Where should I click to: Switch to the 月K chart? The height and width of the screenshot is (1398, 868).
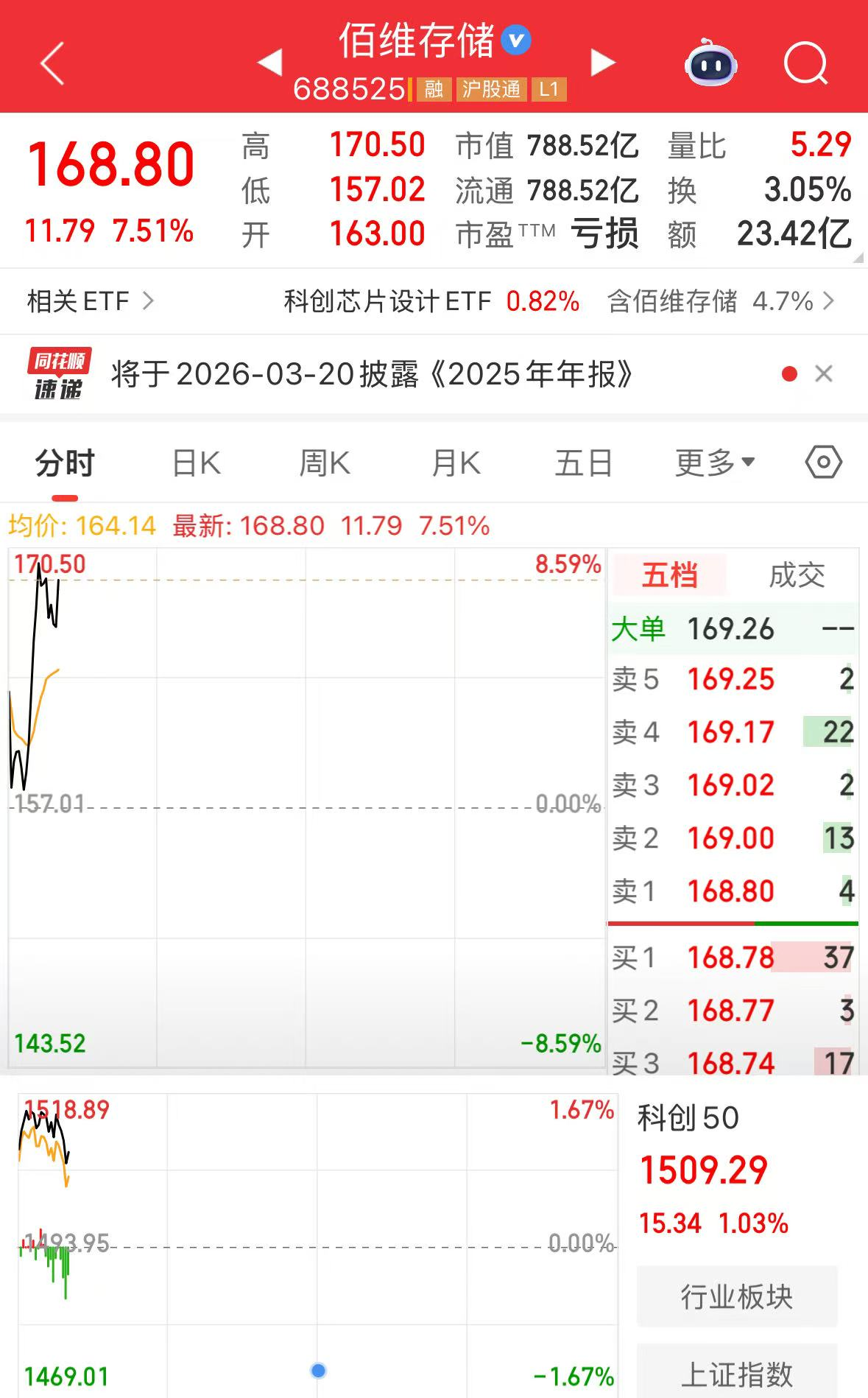456,464
